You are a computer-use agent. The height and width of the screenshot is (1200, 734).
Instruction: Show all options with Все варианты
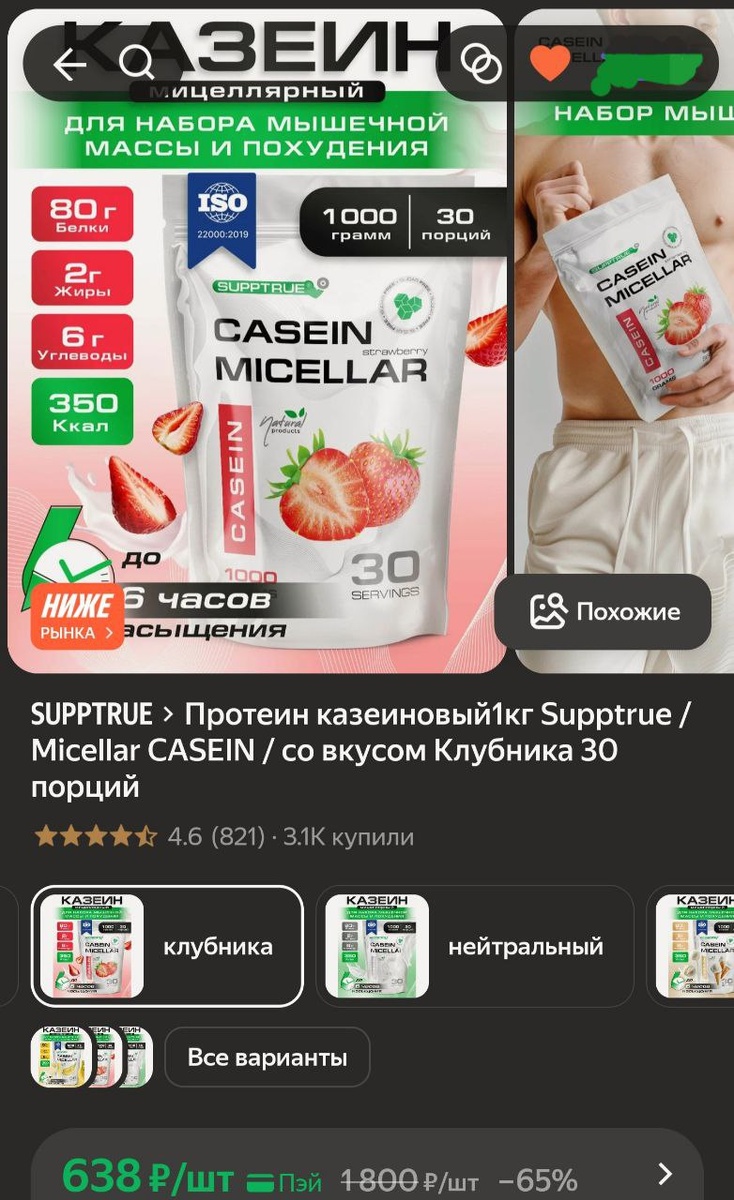[267, 1057]
